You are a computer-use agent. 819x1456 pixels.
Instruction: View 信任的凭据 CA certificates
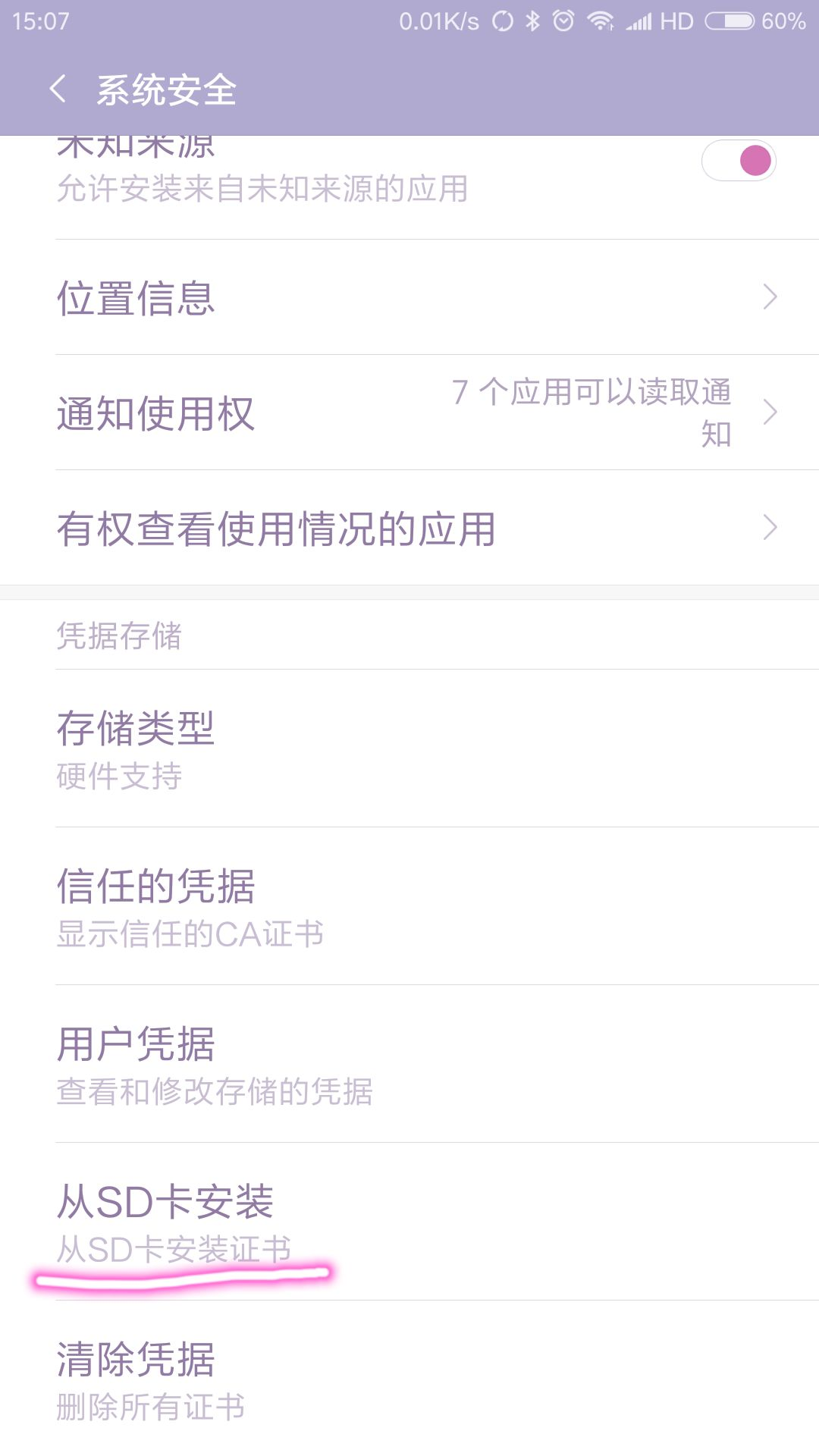(409, 906)
